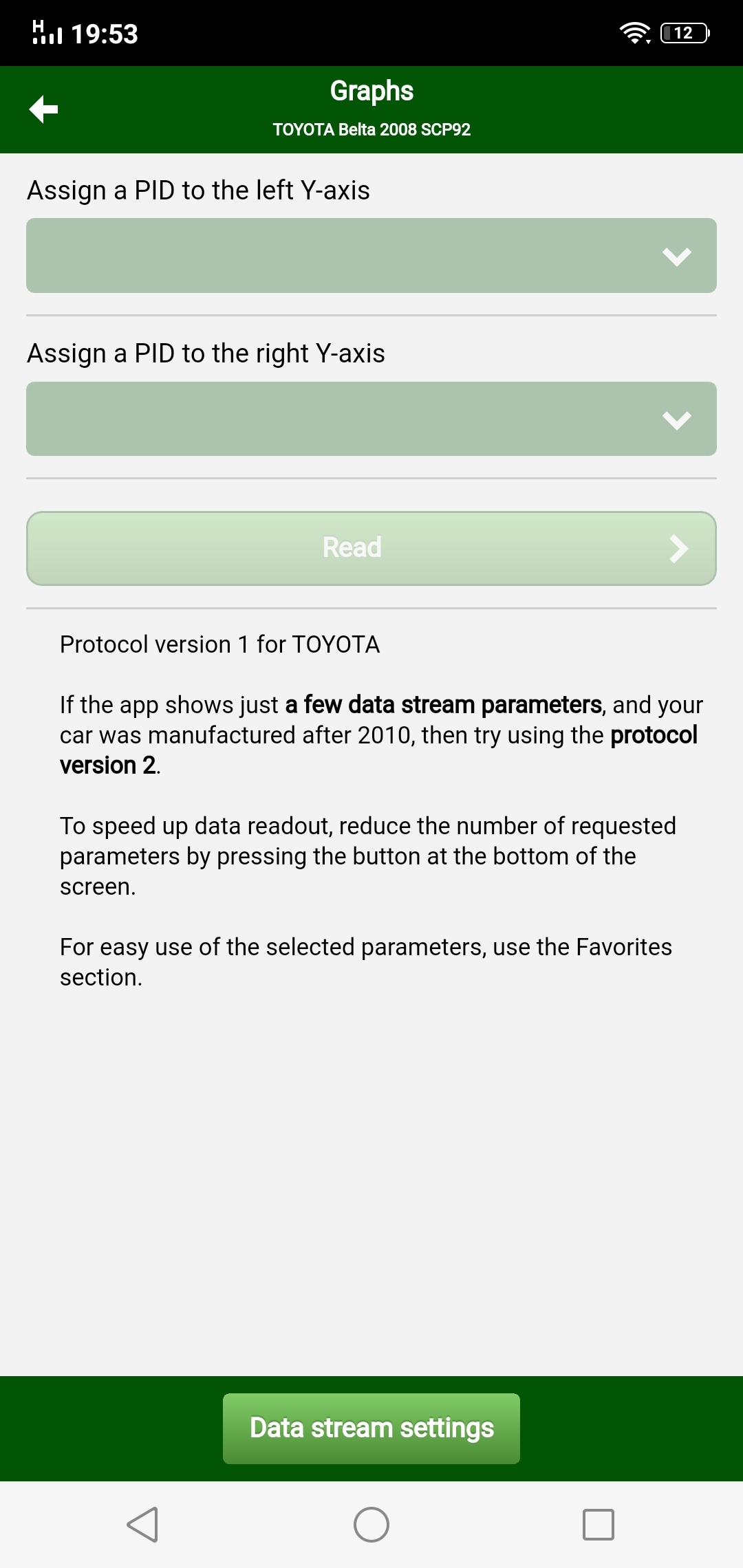Open Data stream settings
The height and width of the screenshot is (1568, 743).
point(371,1428)
